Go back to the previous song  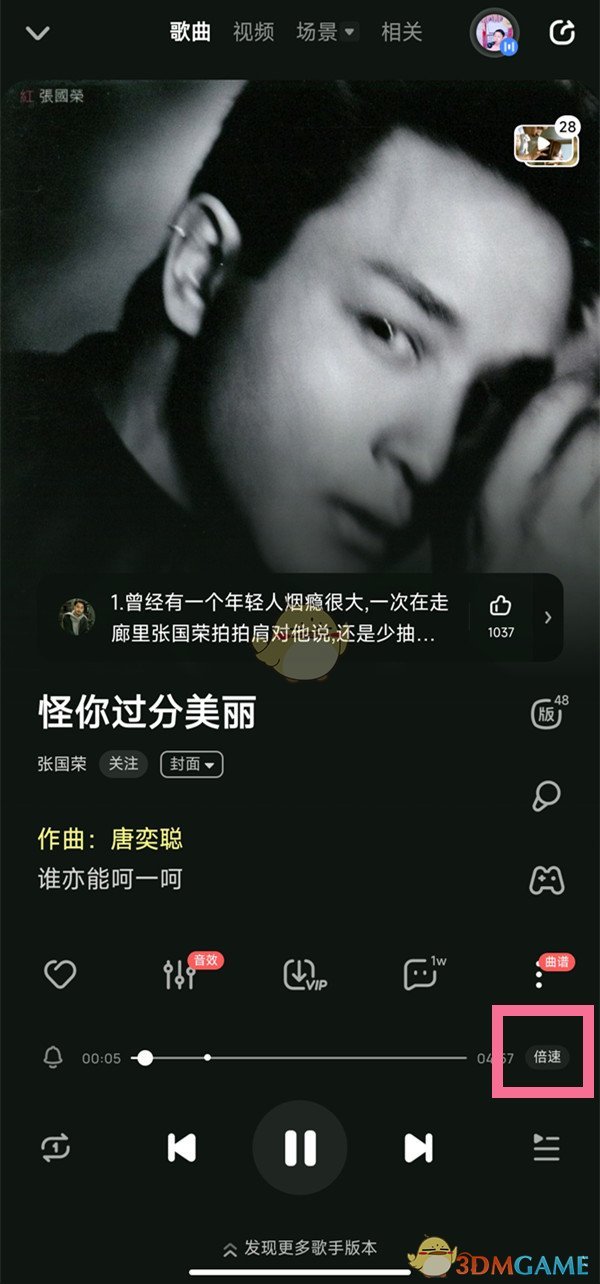pos(181,1148)
